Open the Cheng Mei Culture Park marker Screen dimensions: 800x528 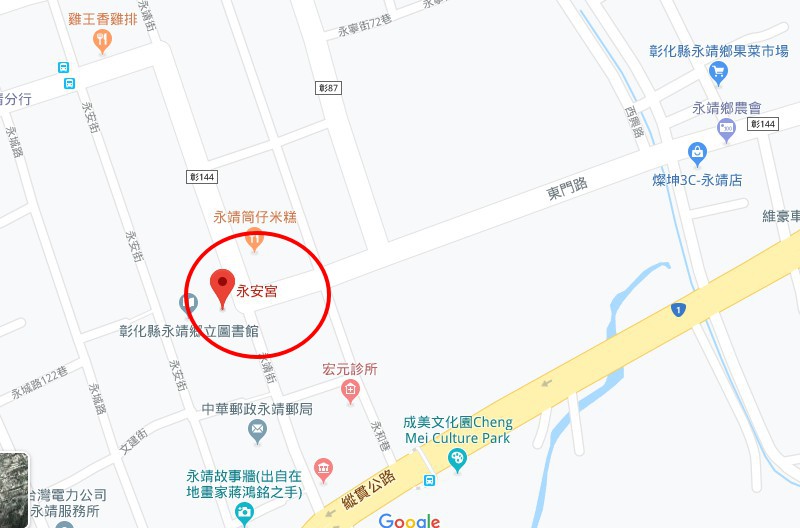458,460
